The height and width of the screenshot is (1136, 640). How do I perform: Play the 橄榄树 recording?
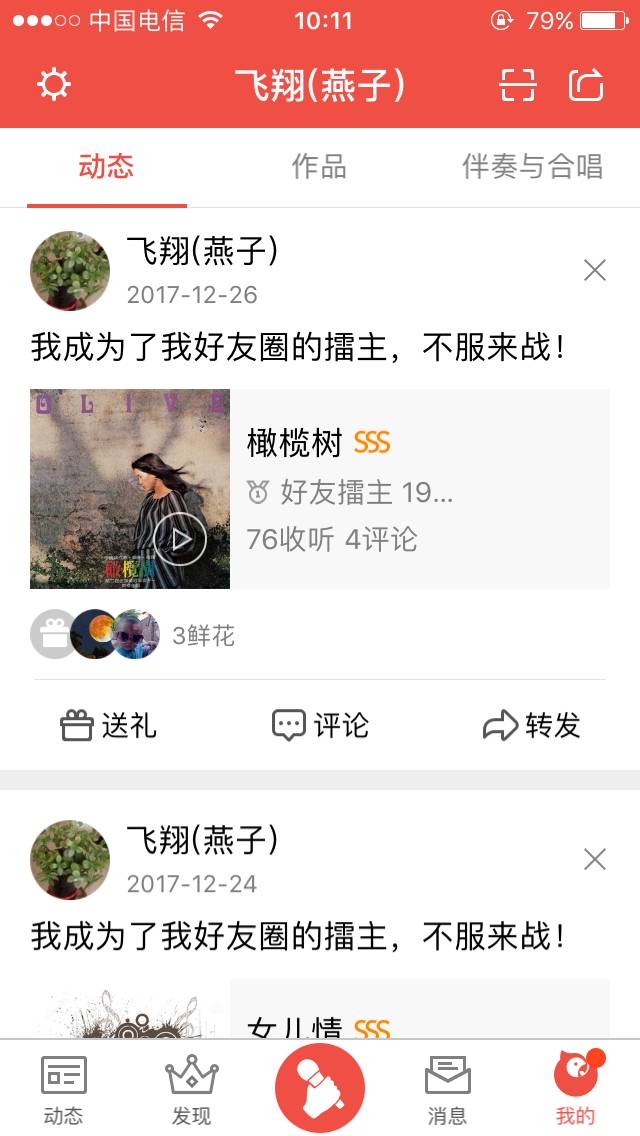click(181, 539)
